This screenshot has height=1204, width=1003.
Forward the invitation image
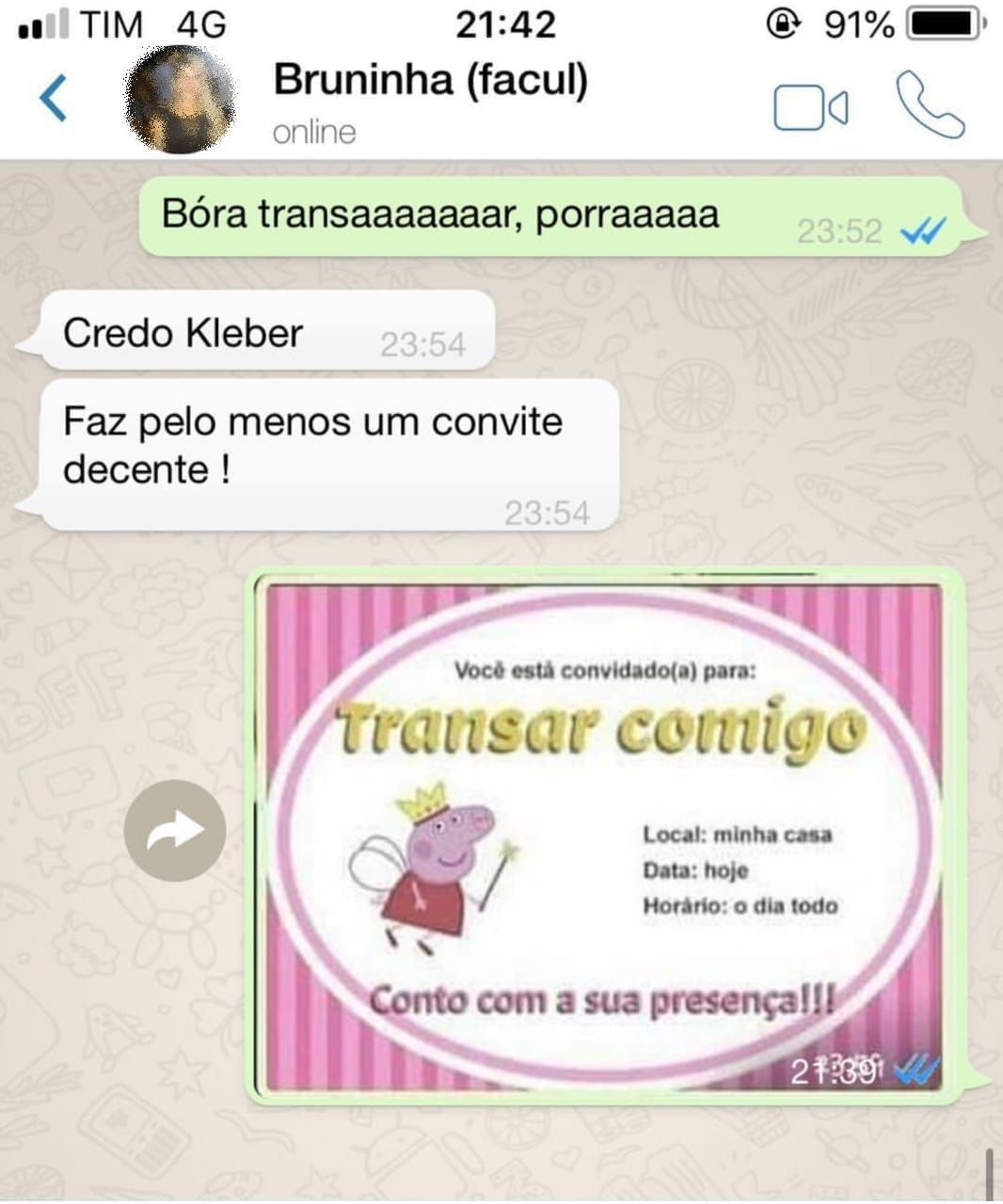click(175, 831)
